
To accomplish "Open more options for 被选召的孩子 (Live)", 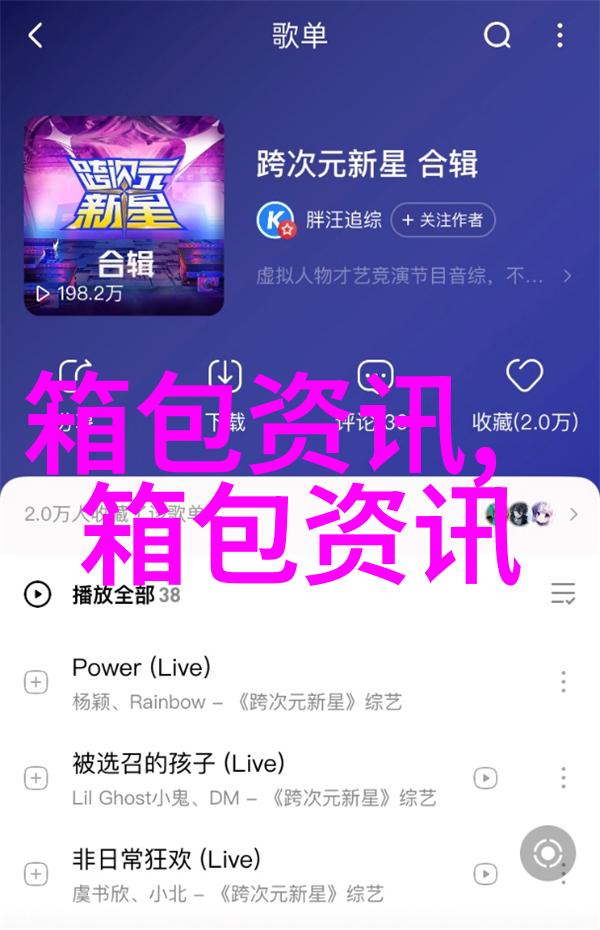I will click(563, 778).
